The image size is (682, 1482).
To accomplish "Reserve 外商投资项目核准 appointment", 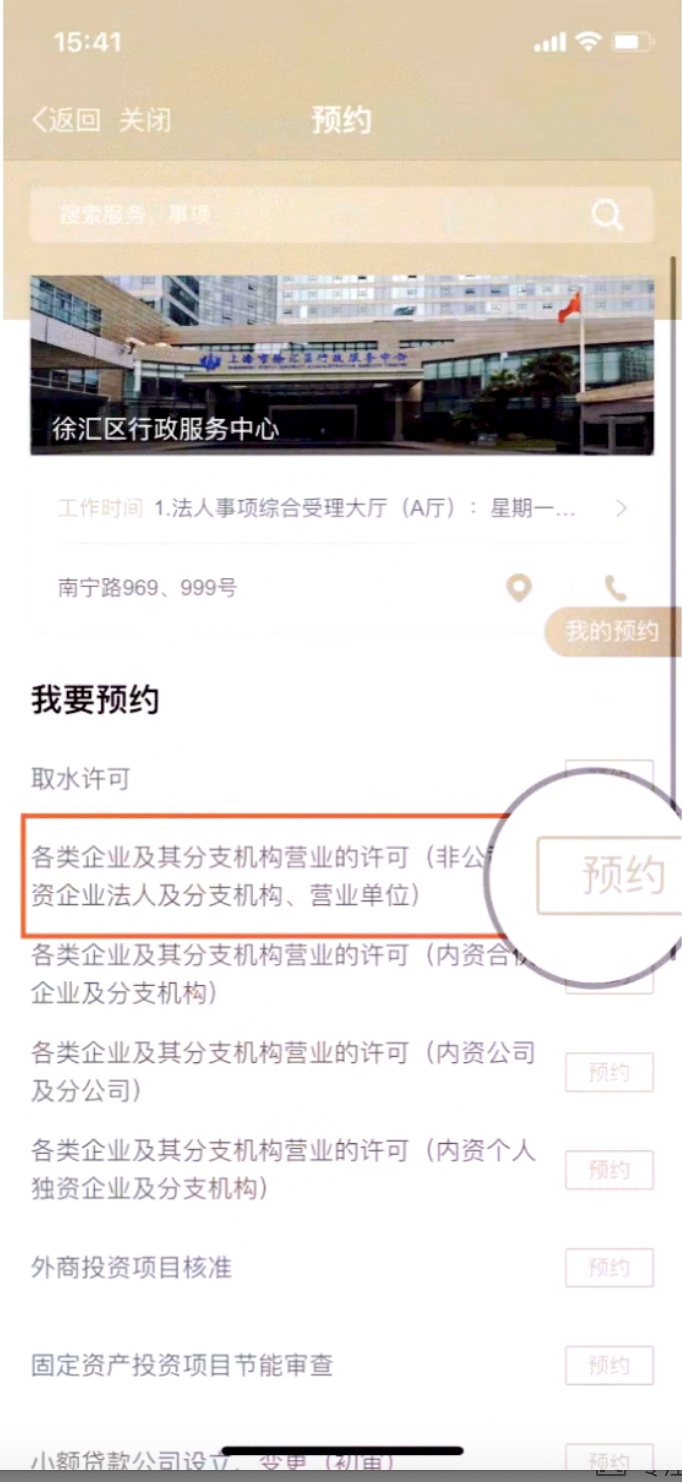I will [608, 1268].
